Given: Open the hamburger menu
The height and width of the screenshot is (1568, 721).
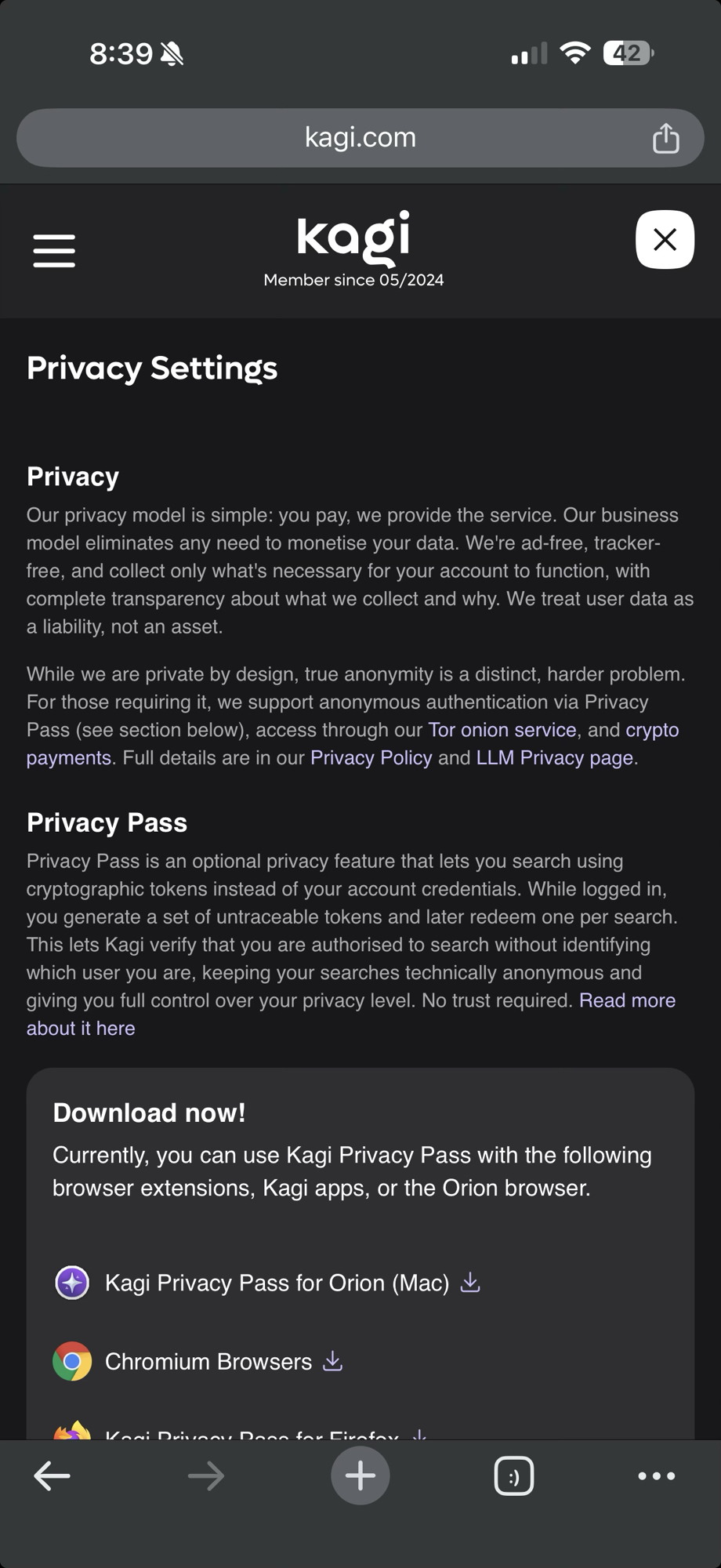Looking at the screenshot, I should (x=54, y=250).
